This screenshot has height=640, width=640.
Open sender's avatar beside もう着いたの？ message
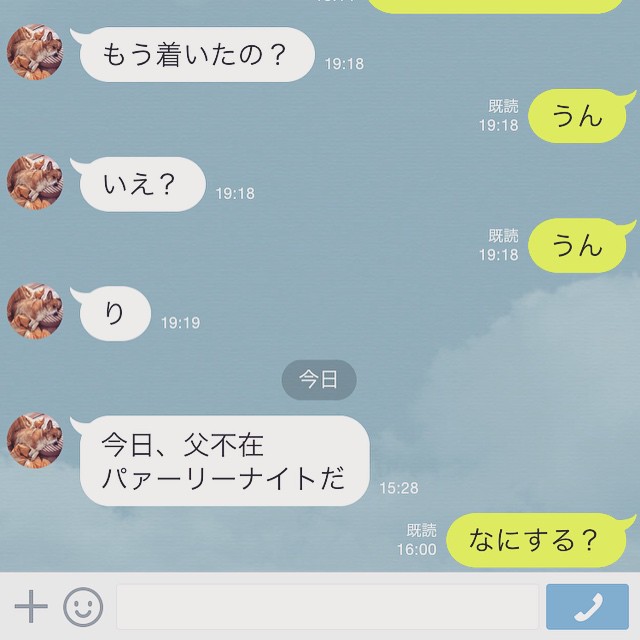(x=35, y=52)
